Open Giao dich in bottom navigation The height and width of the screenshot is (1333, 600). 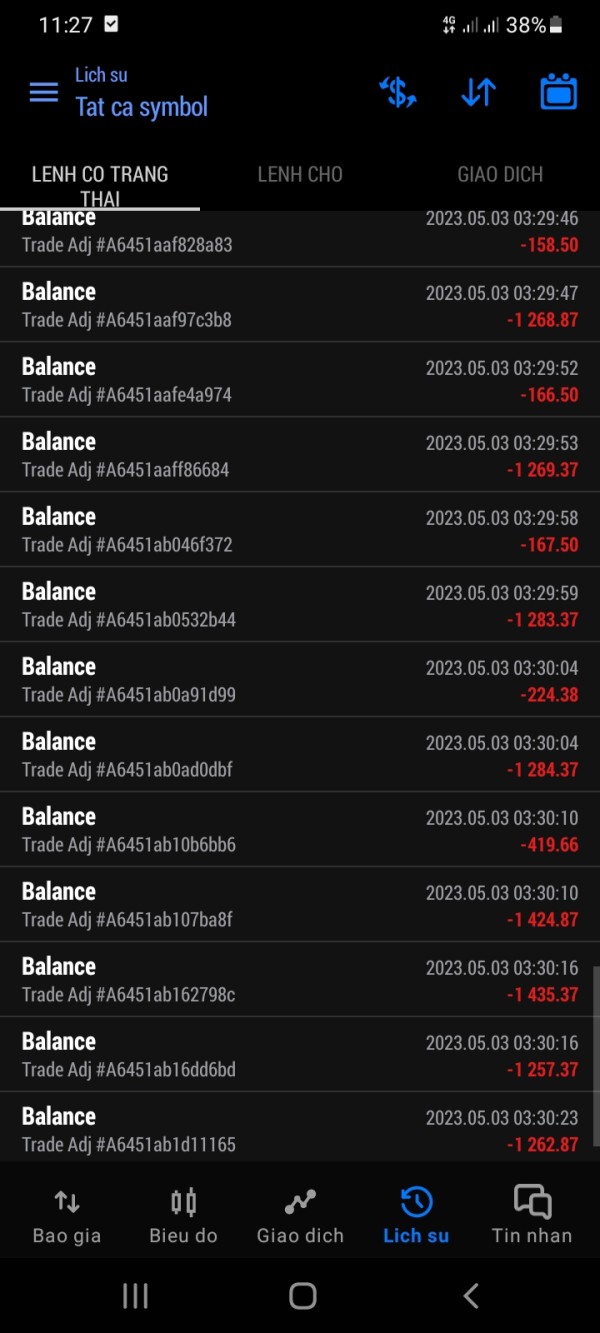[300, 1214]
